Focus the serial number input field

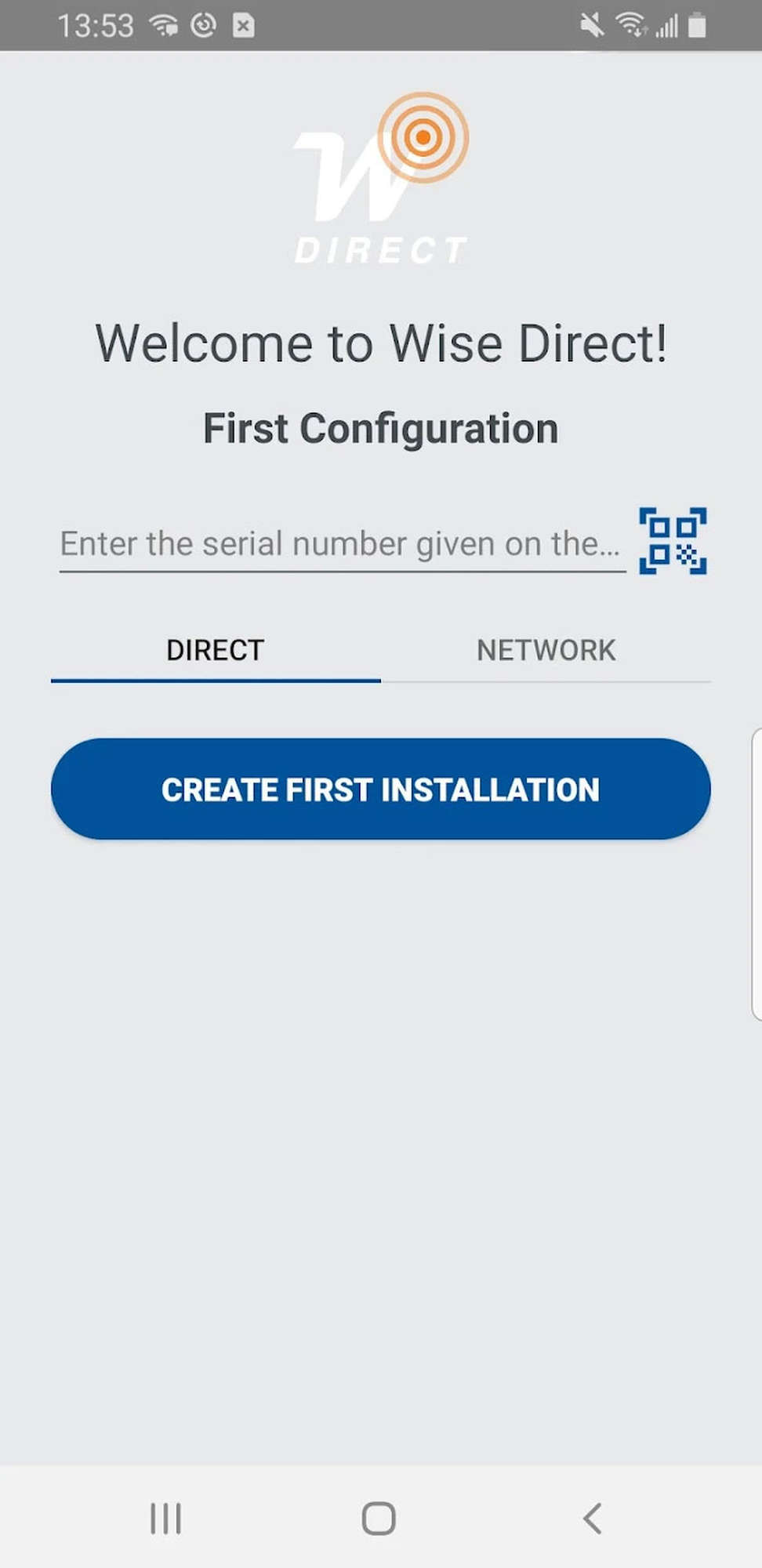tap(342, 544)
